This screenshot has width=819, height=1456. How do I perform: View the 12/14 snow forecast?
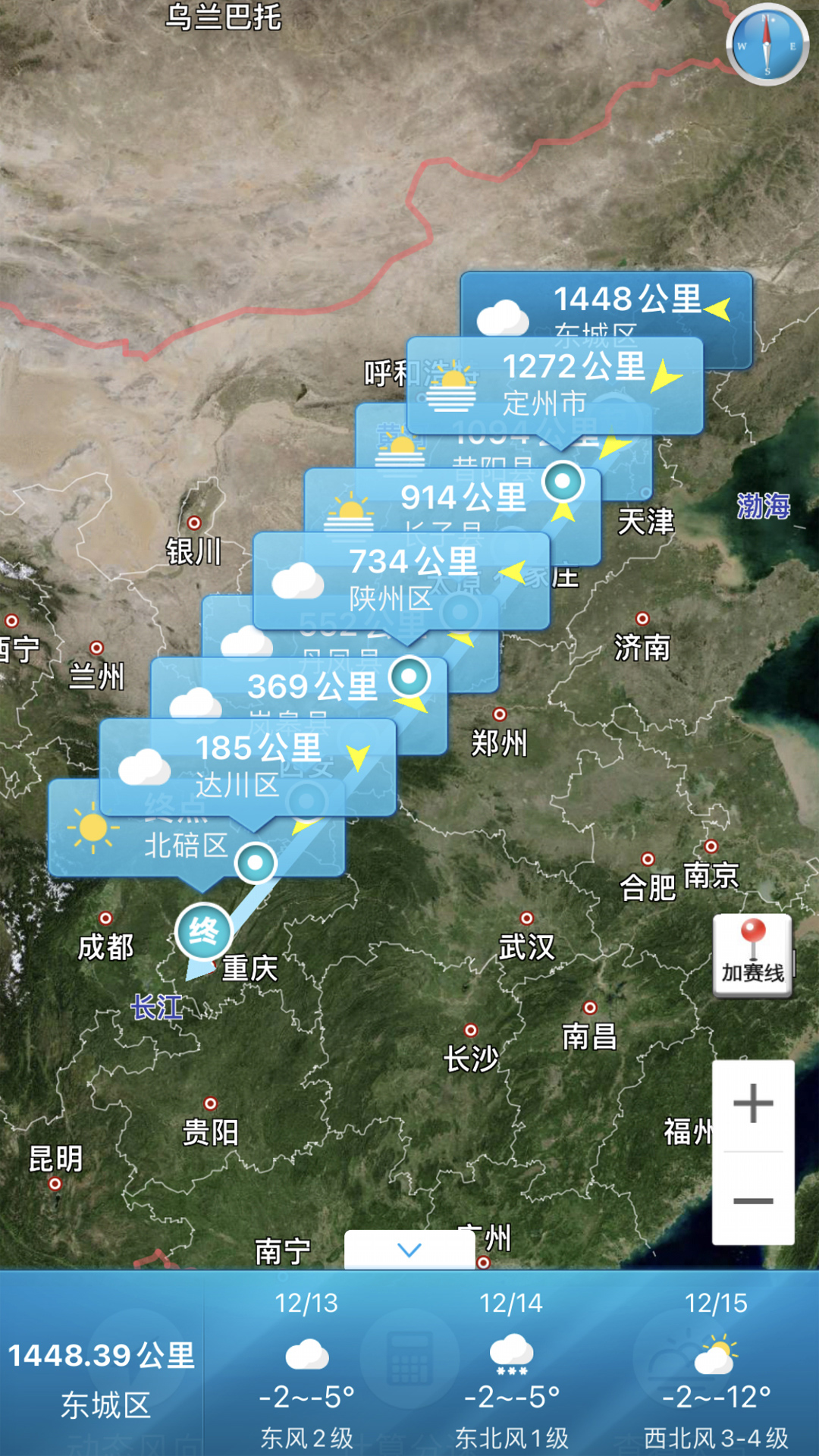click(511, 1365)
